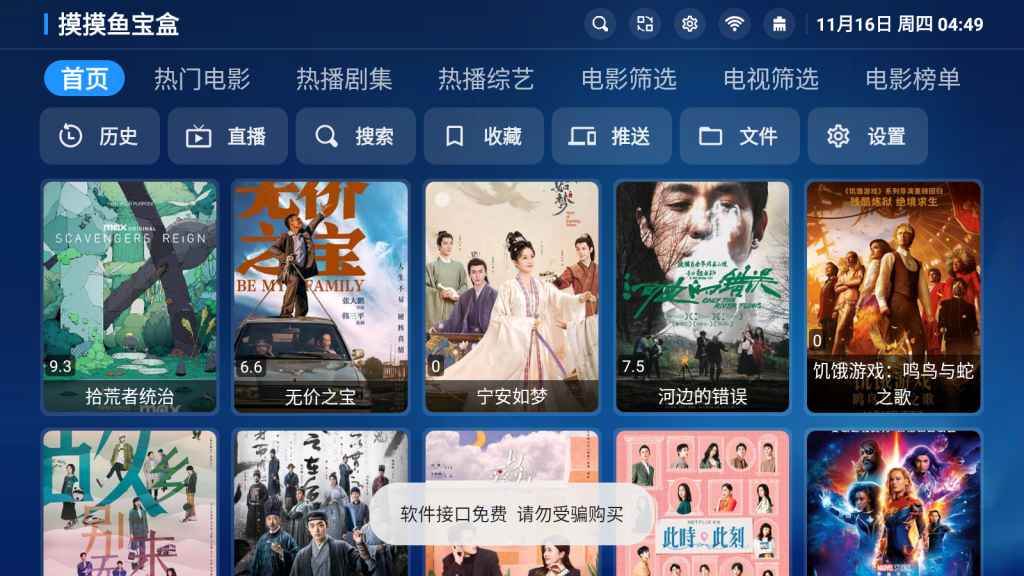Screen dimensions: 1024x576
Task: Open the 拾荒者统治 poster card
Action: 130,296
